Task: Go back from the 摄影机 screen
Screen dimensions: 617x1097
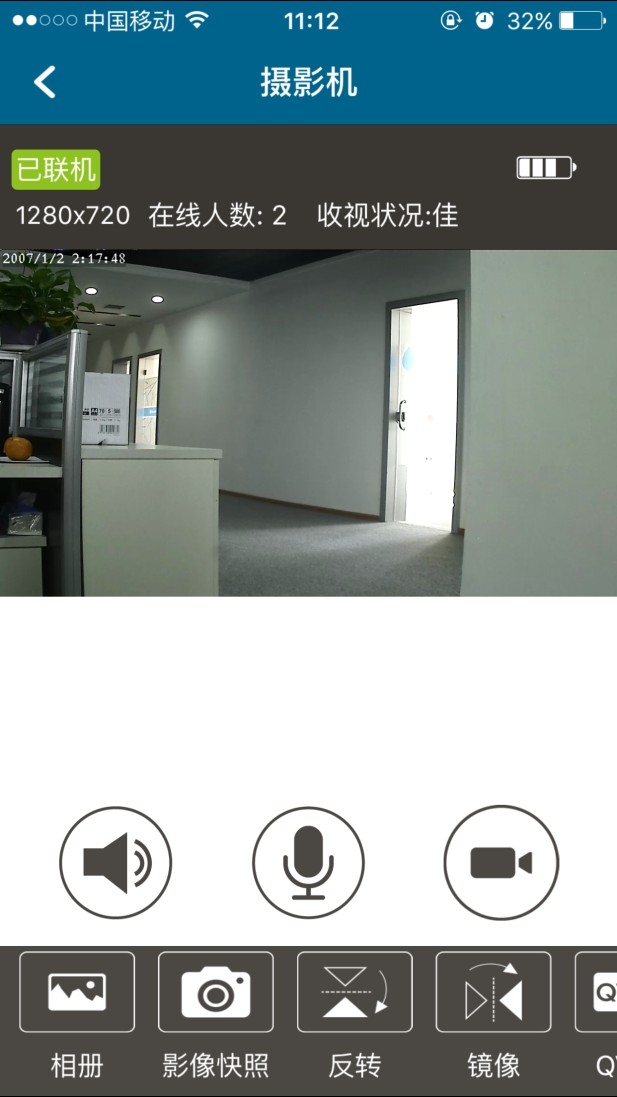Action: click(x=45, y=82)
